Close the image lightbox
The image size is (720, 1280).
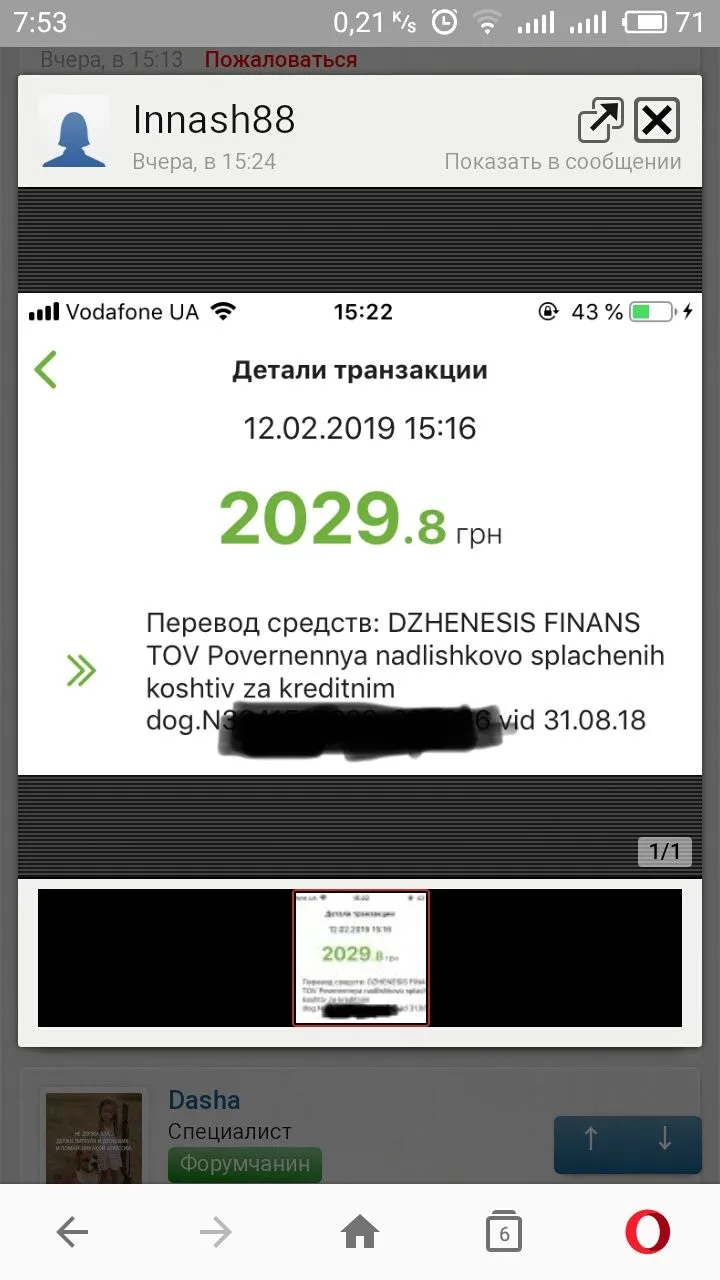coord(658,122)
